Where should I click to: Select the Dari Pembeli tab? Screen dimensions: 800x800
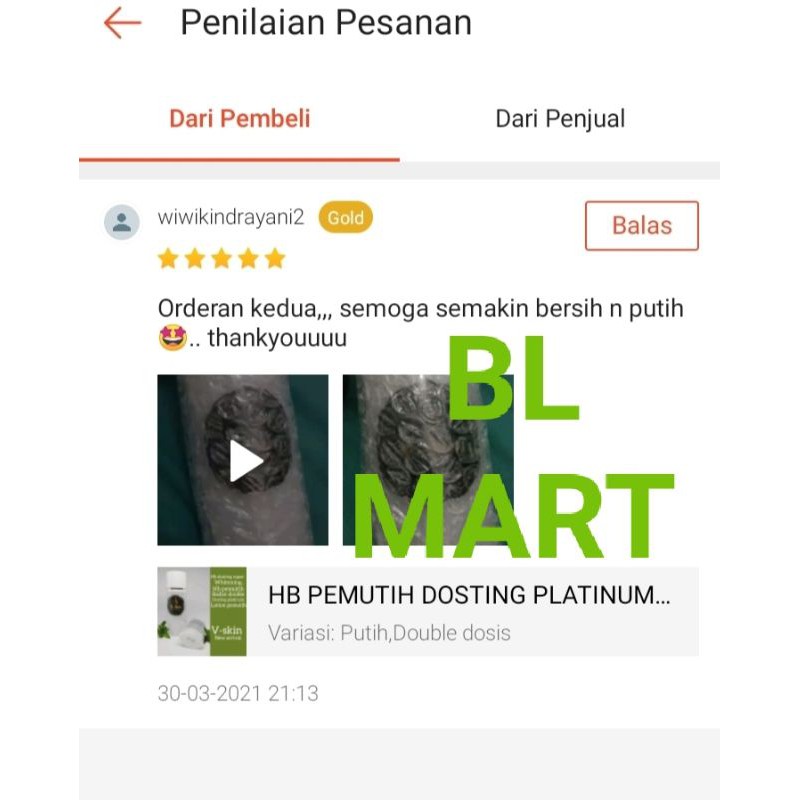[240, 119]
